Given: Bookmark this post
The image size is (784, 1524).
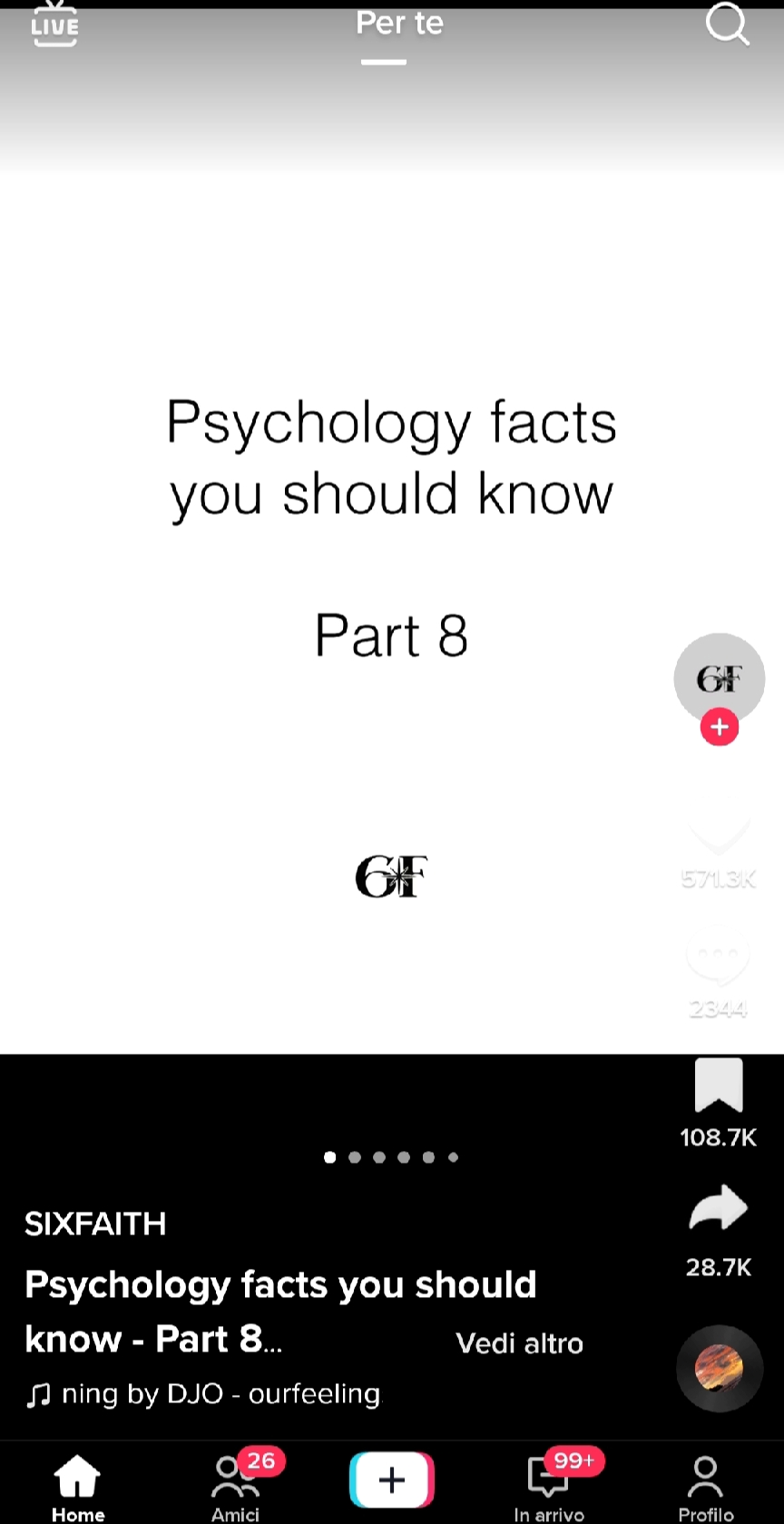Looking at the screenshot, I should (x=719, y=1086).
